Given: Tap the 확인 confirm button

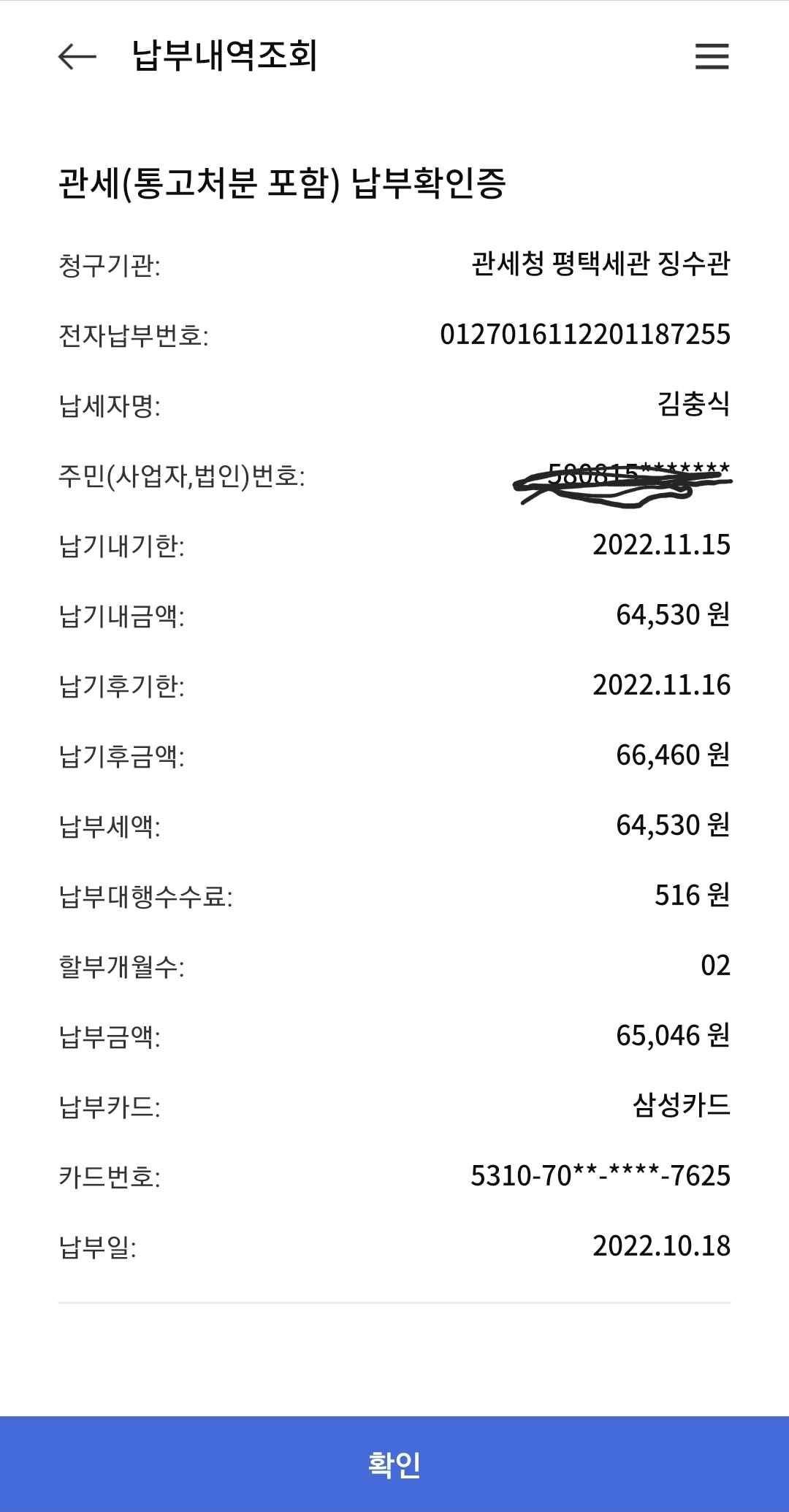Looking at the screenshot, I should (394, 1464).
